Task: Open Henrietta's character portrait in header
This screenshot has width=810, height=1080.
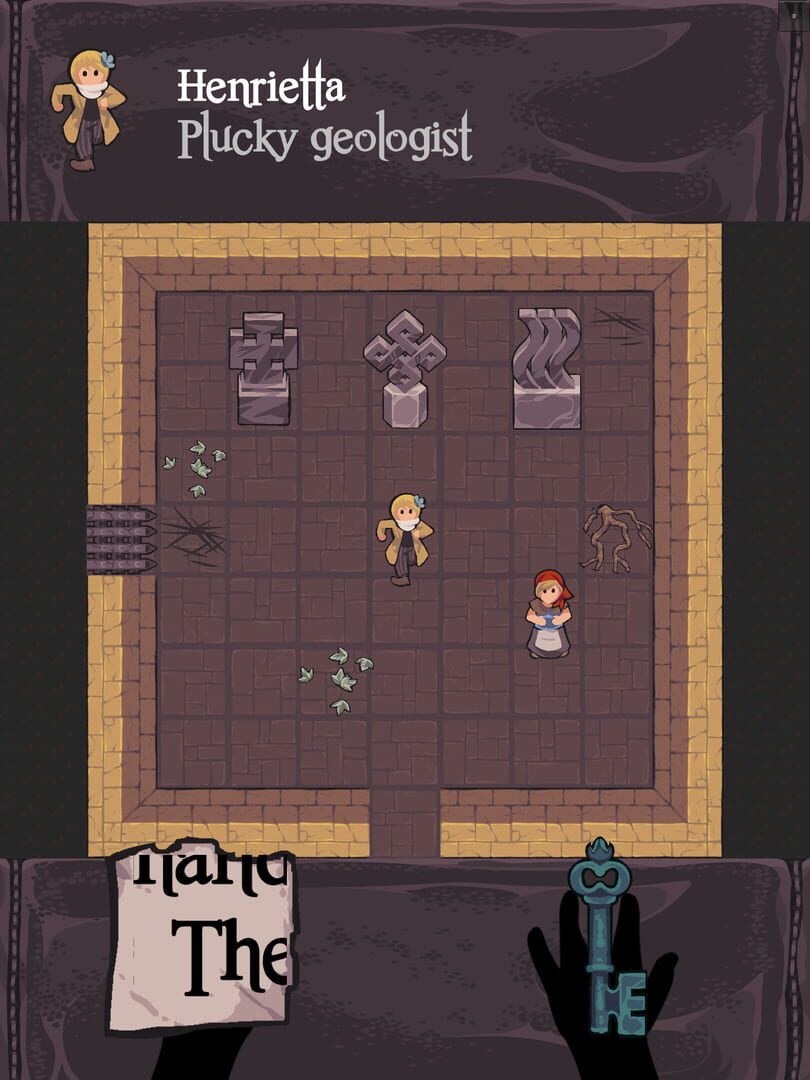Action: click(x=89, y=110)
